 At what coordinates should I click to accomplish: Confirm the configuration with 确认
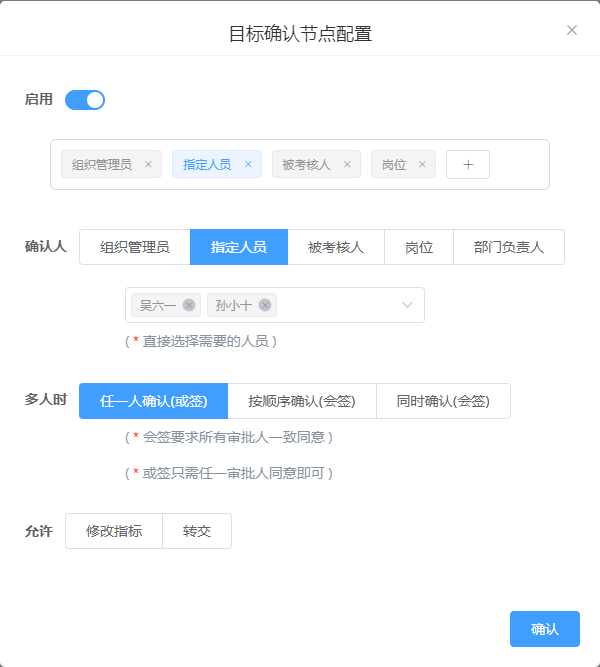click(544, 629)
